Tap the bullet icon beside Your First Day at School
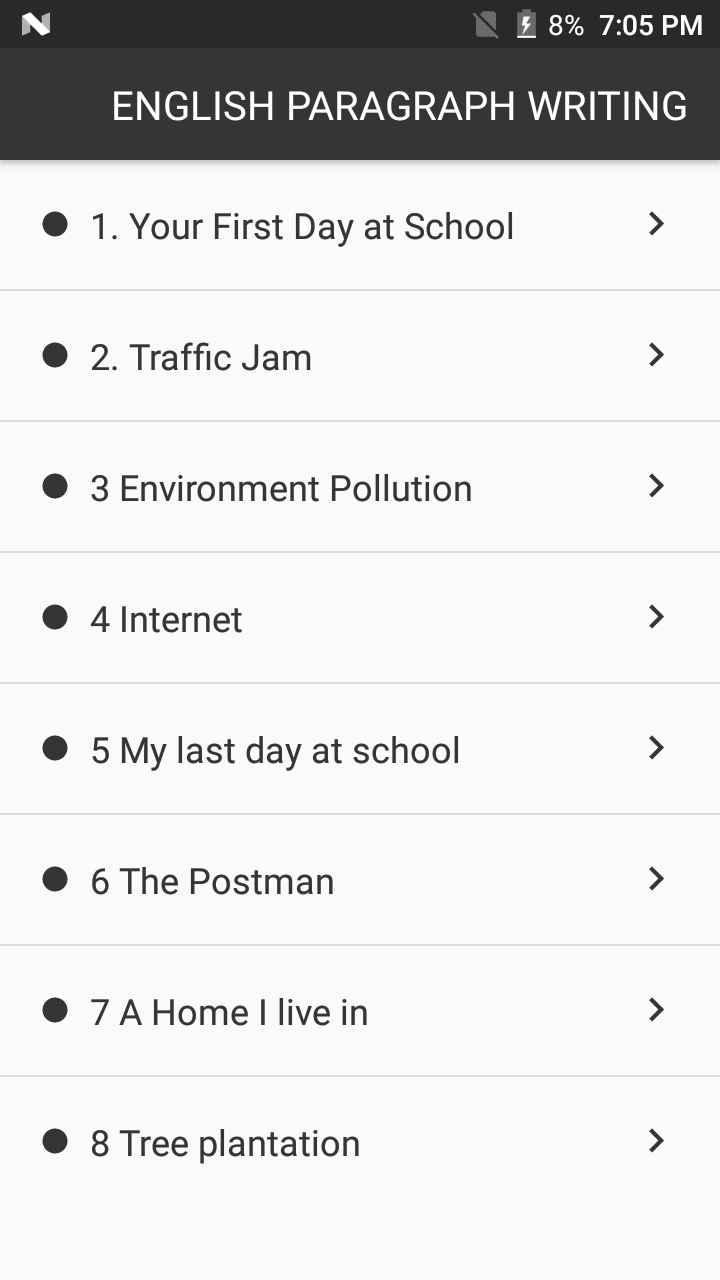Viewport: 720px width, 1280px height. point(54,225)
